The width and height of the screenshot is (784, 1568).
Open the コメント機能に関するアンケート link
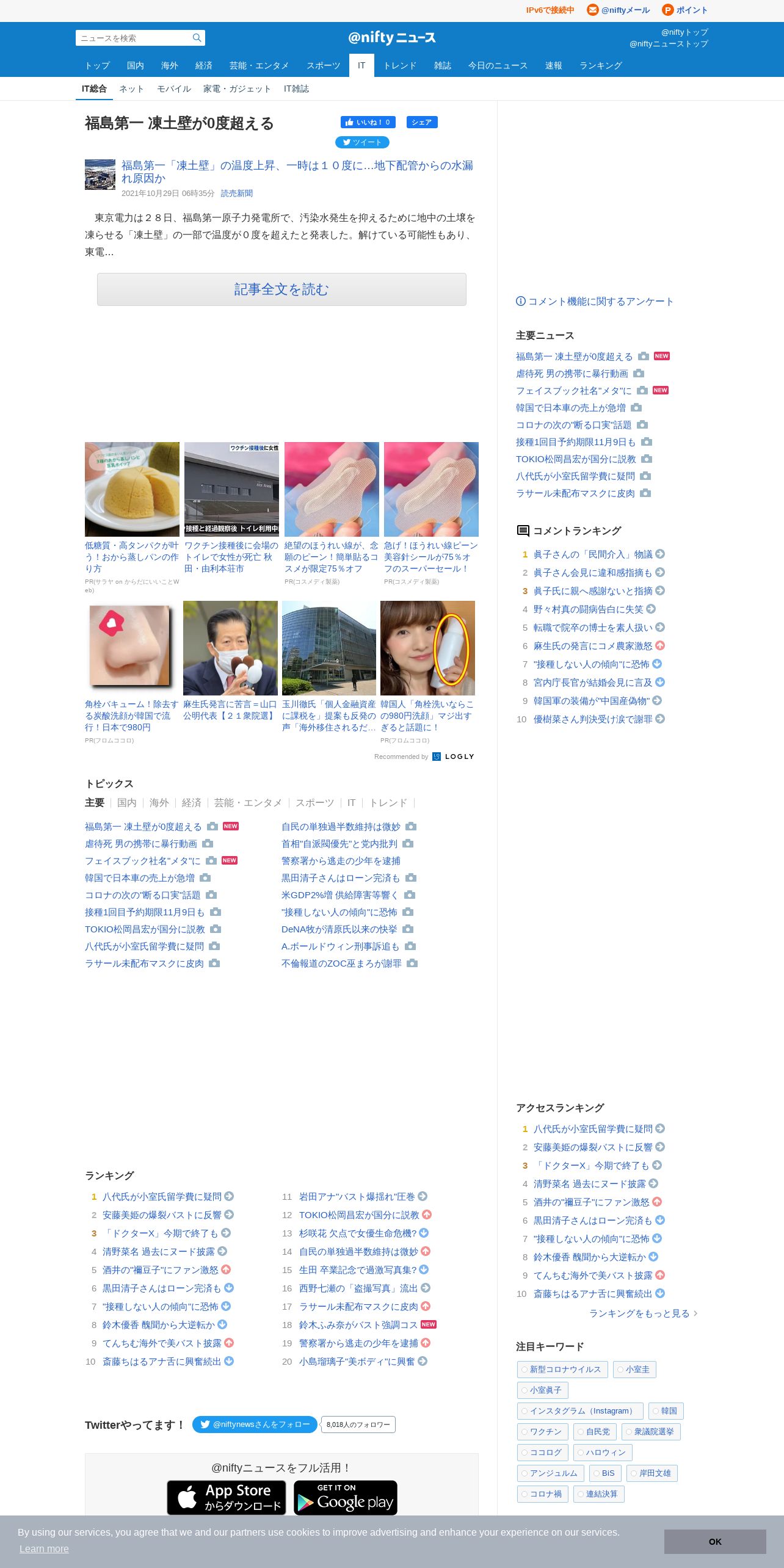[x=595, y=302]
